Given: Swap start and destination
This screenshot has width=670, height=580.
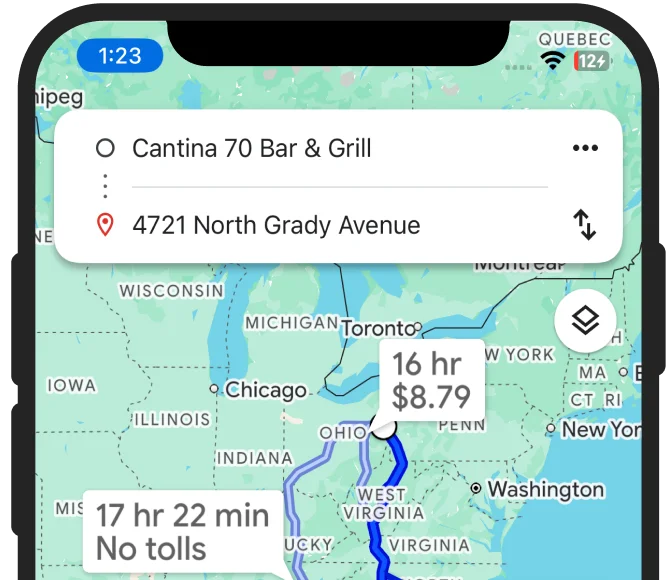Looking at the screenshot, I should [585, 225].
